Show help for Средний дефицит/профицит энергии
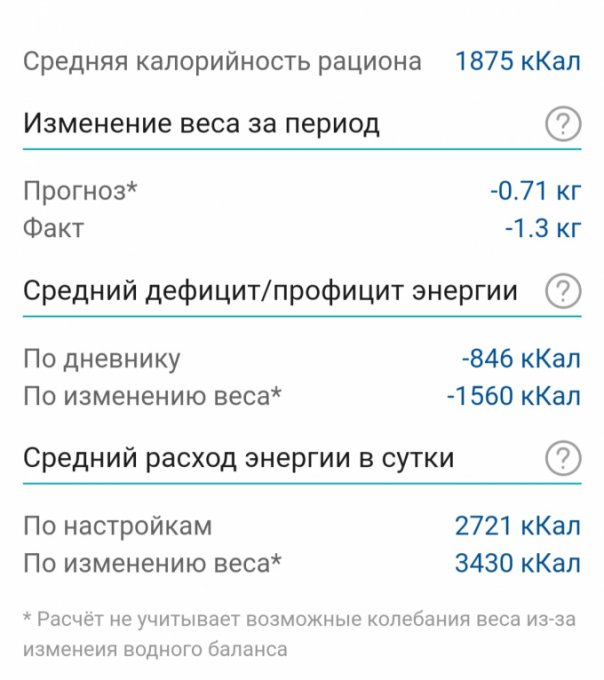 pos(563,292)
